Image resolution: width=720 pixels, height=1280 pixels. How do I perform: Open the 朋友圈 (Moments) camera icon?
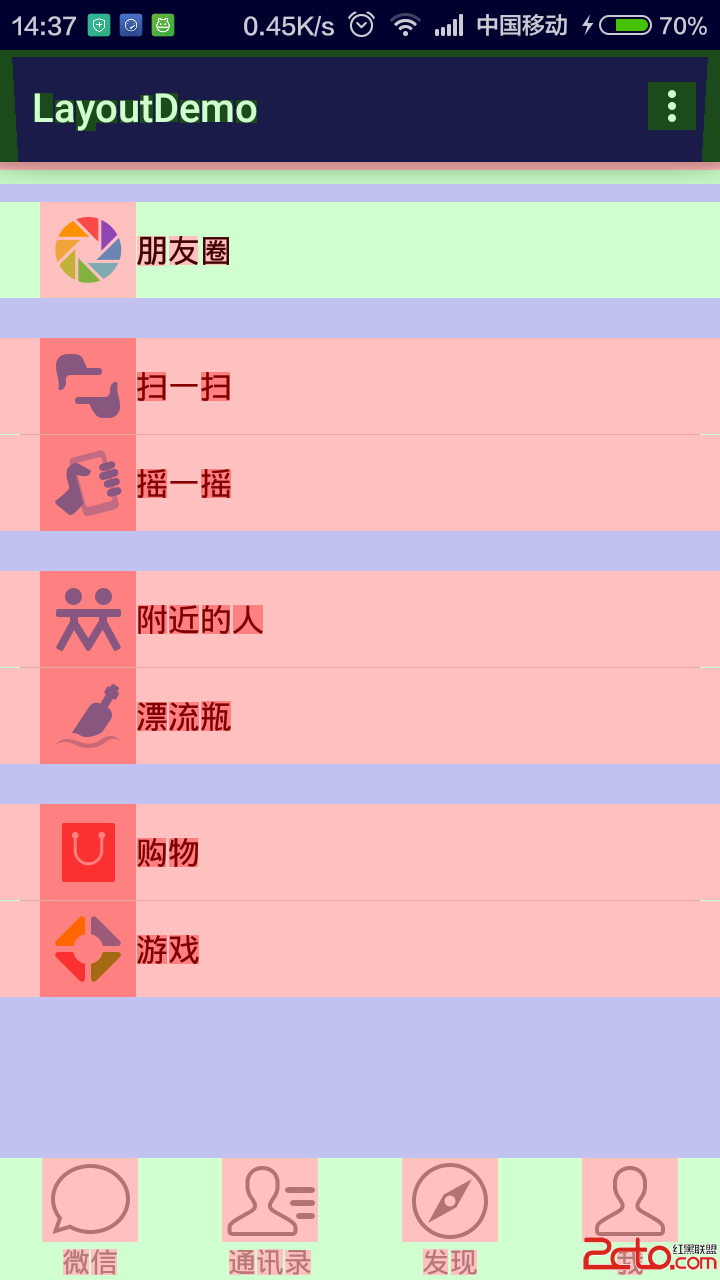(88, 250)
